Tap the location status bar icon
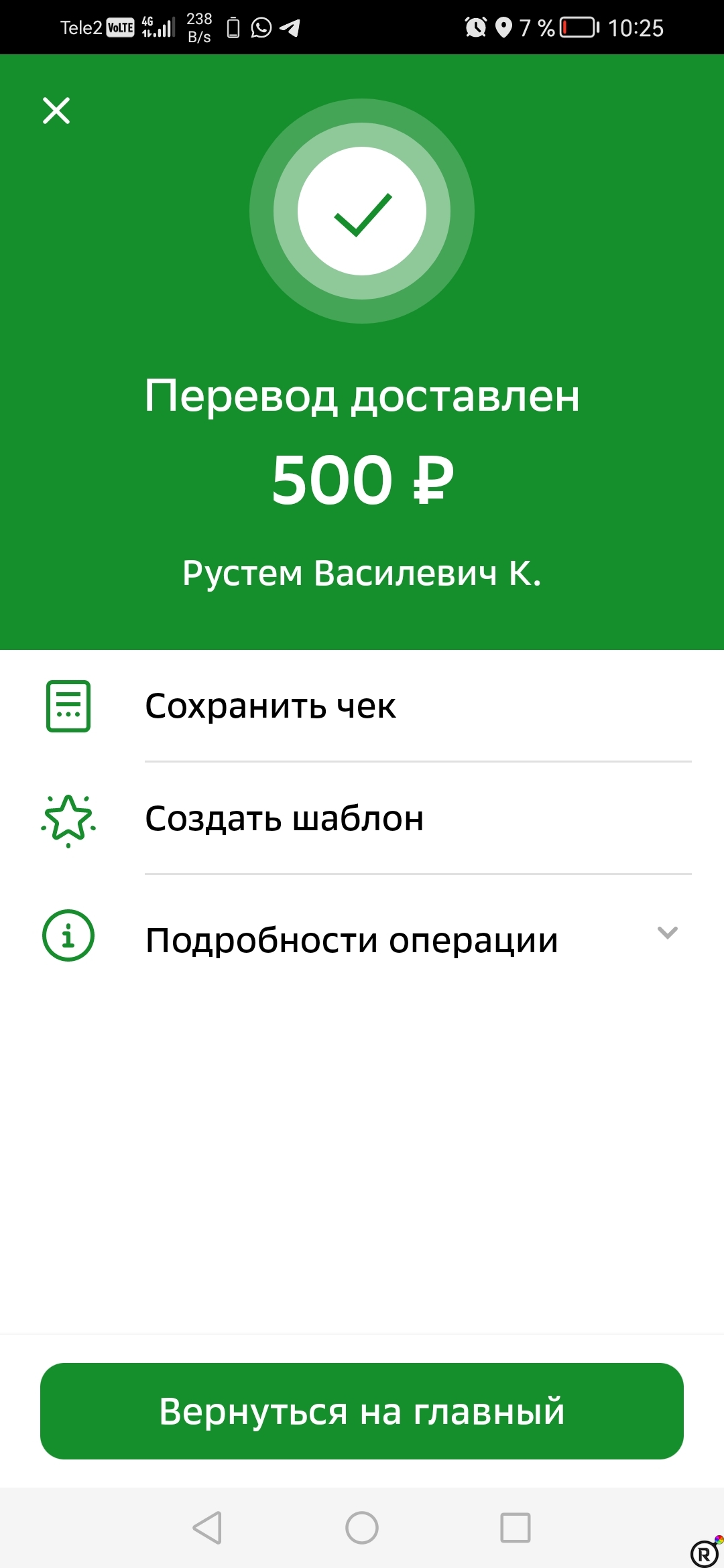This screenshot has height=1568, width=724. coord(502,27)
